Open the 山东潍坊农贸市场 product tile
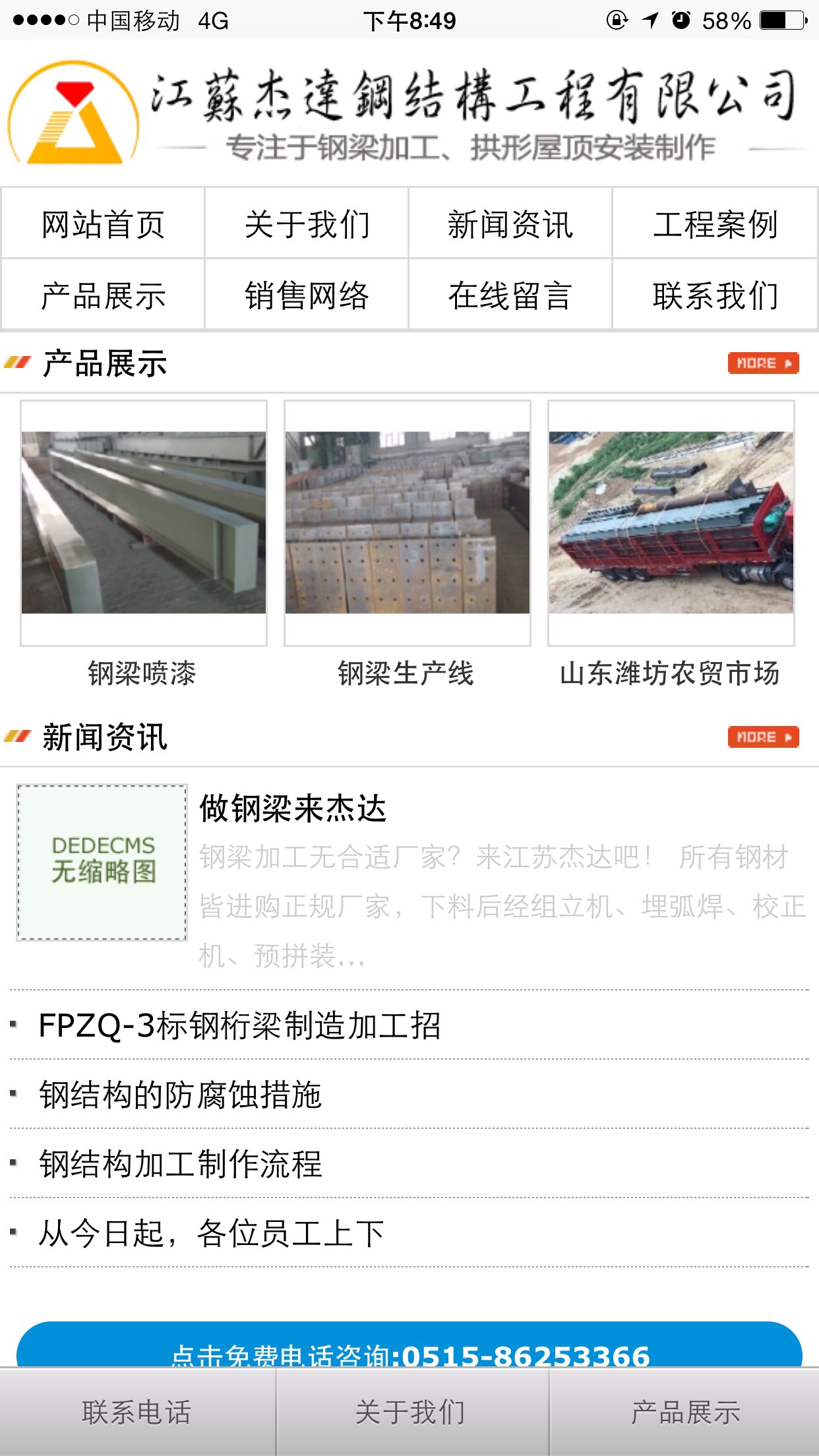 [671, 523]
